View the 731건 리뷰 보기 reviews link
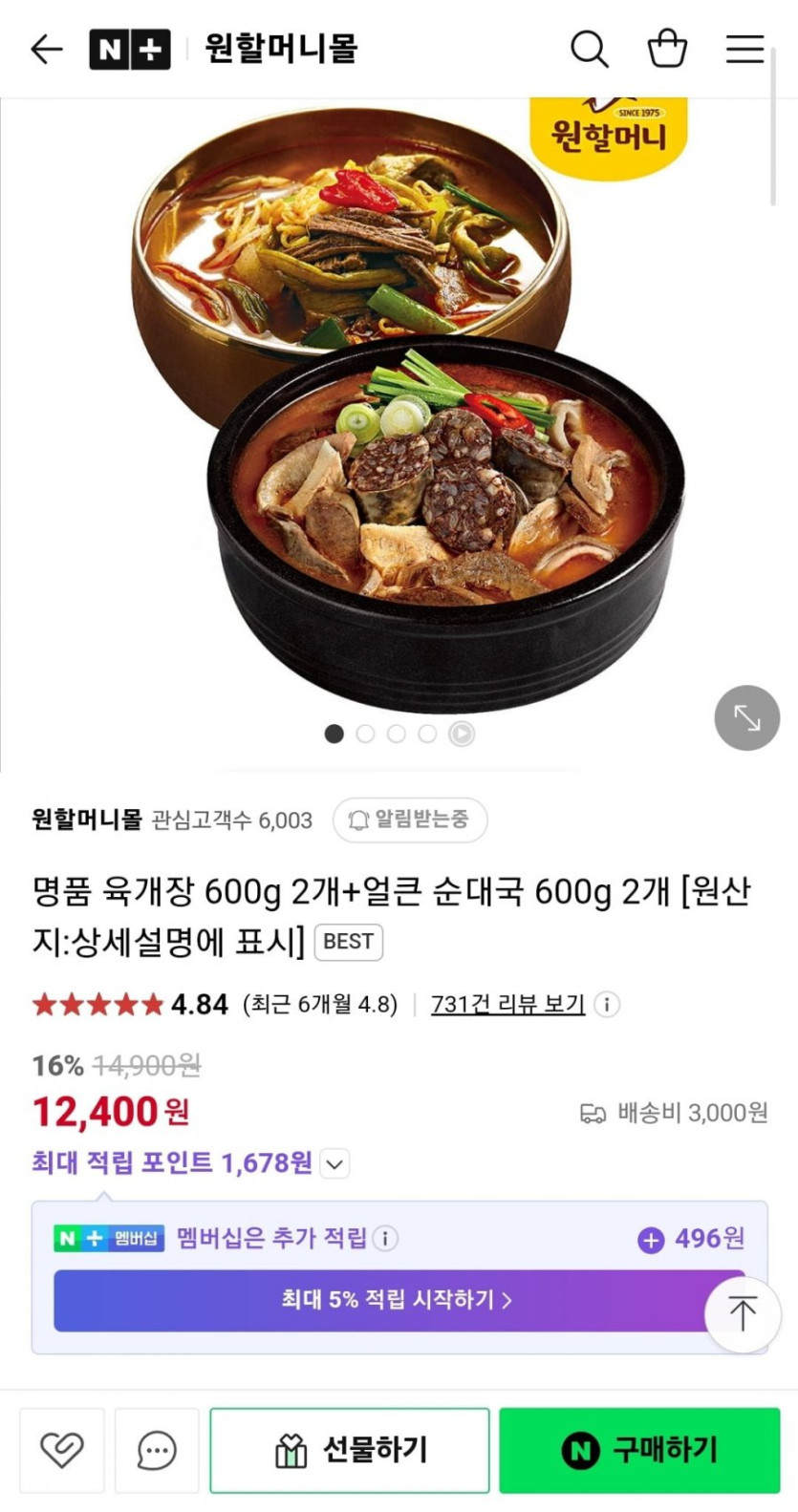798x1512 pixels. coord(507,1004)
